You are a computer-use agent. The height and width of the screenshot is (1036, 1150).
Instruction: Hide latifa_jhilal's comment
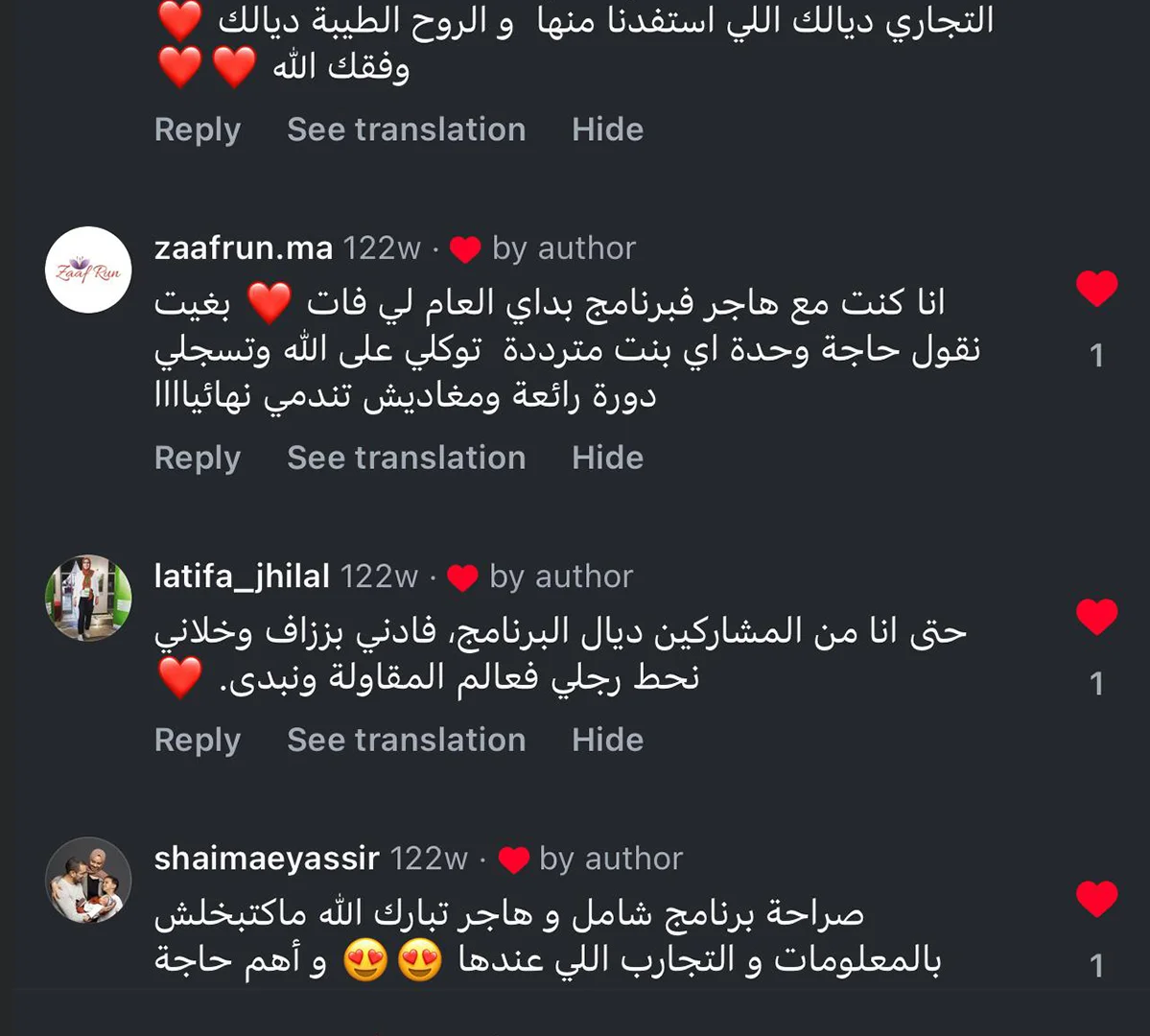point(607,741)
